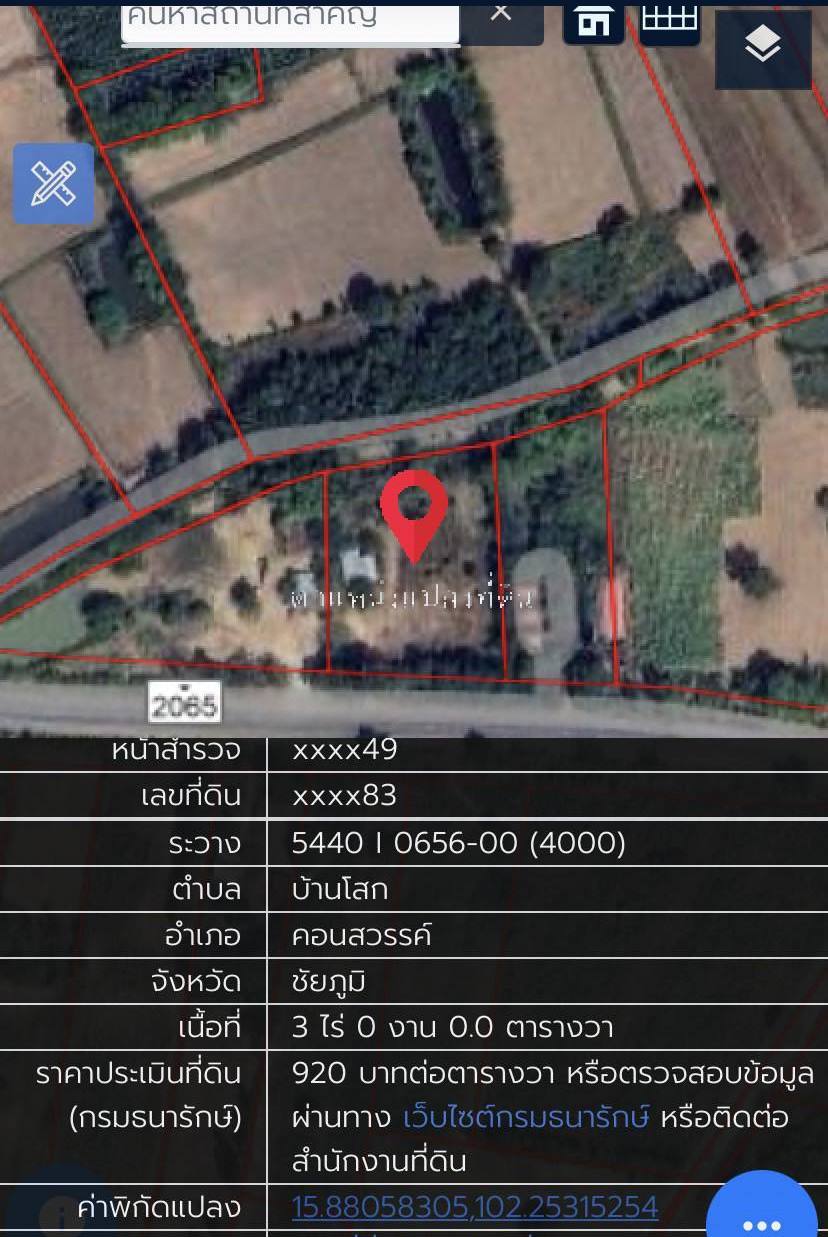Open the map layers selector
Screen dimensions: 828x1237
[x=763, y=45]
